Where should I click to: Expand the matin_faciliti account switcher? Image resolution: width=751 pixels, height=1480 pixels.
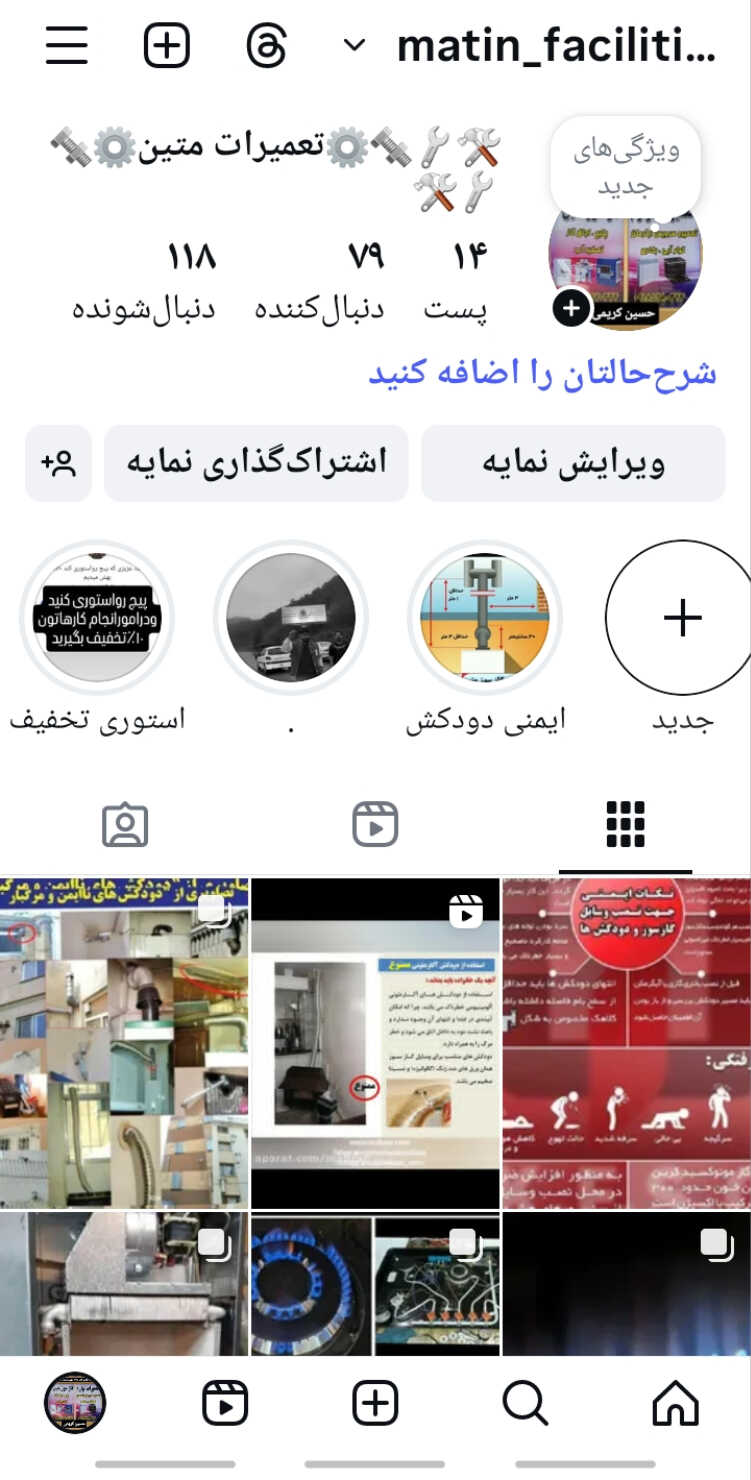coord(354,46)
